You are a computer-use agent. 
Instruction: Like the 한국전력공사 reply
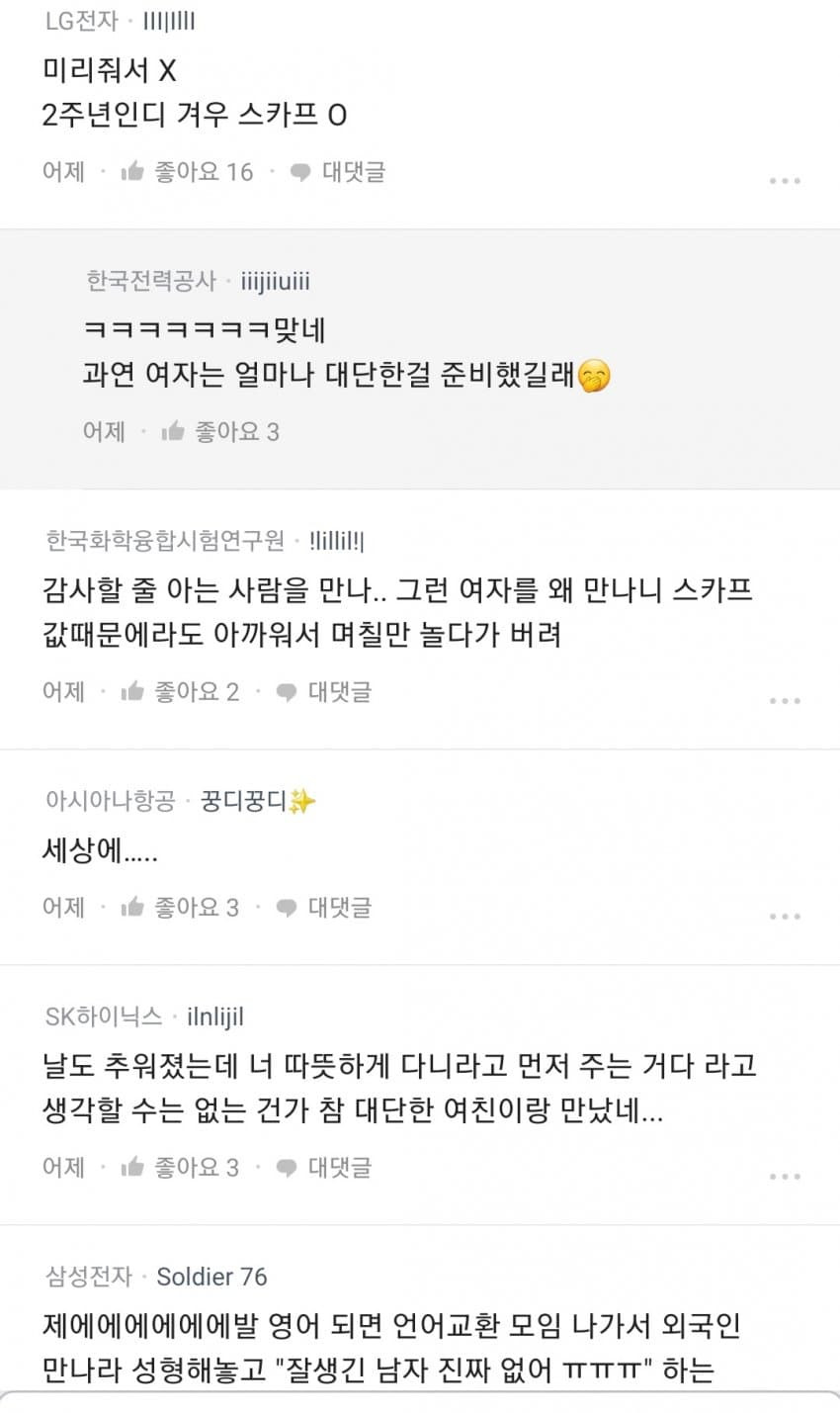(220, 432)
